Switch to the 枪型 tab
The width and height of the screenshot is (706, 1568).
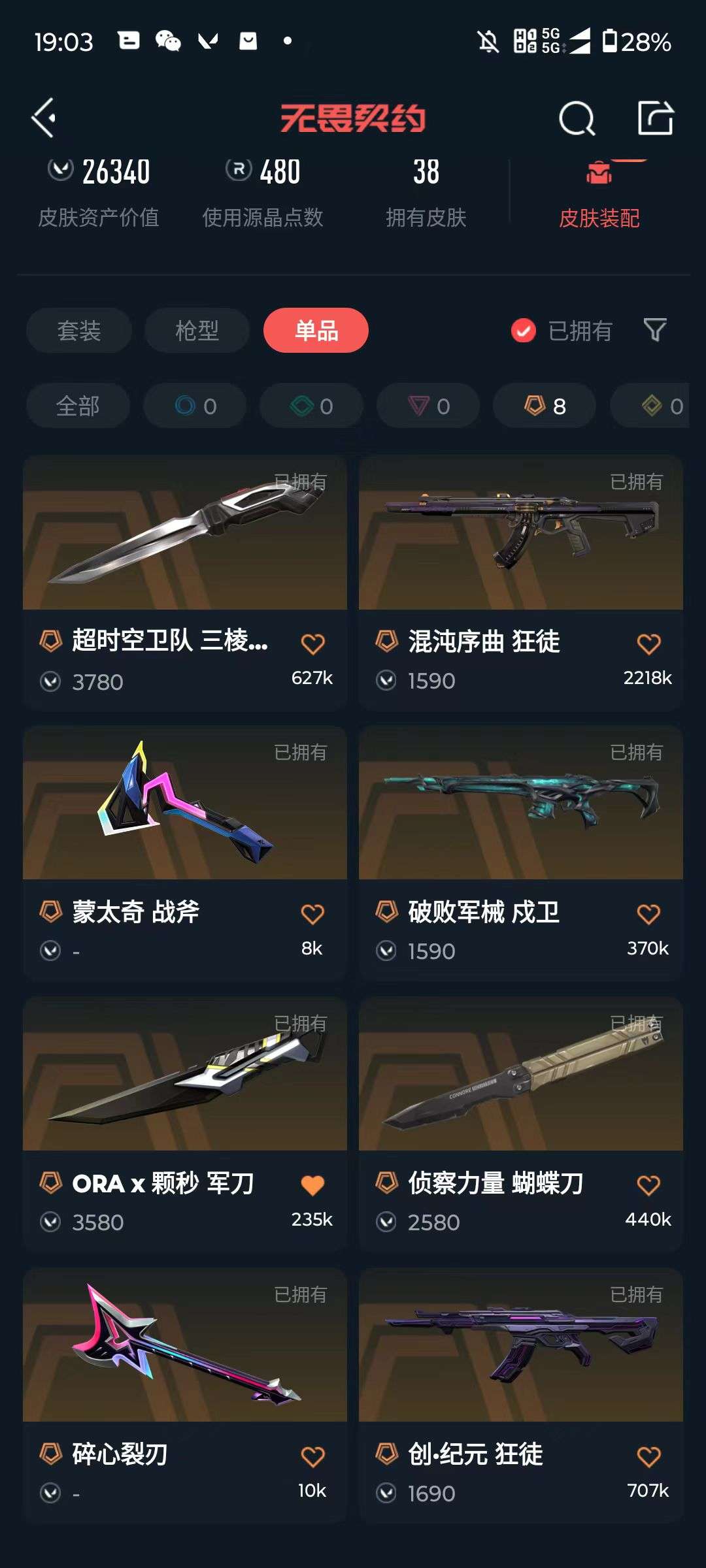[x=195, y=331]
